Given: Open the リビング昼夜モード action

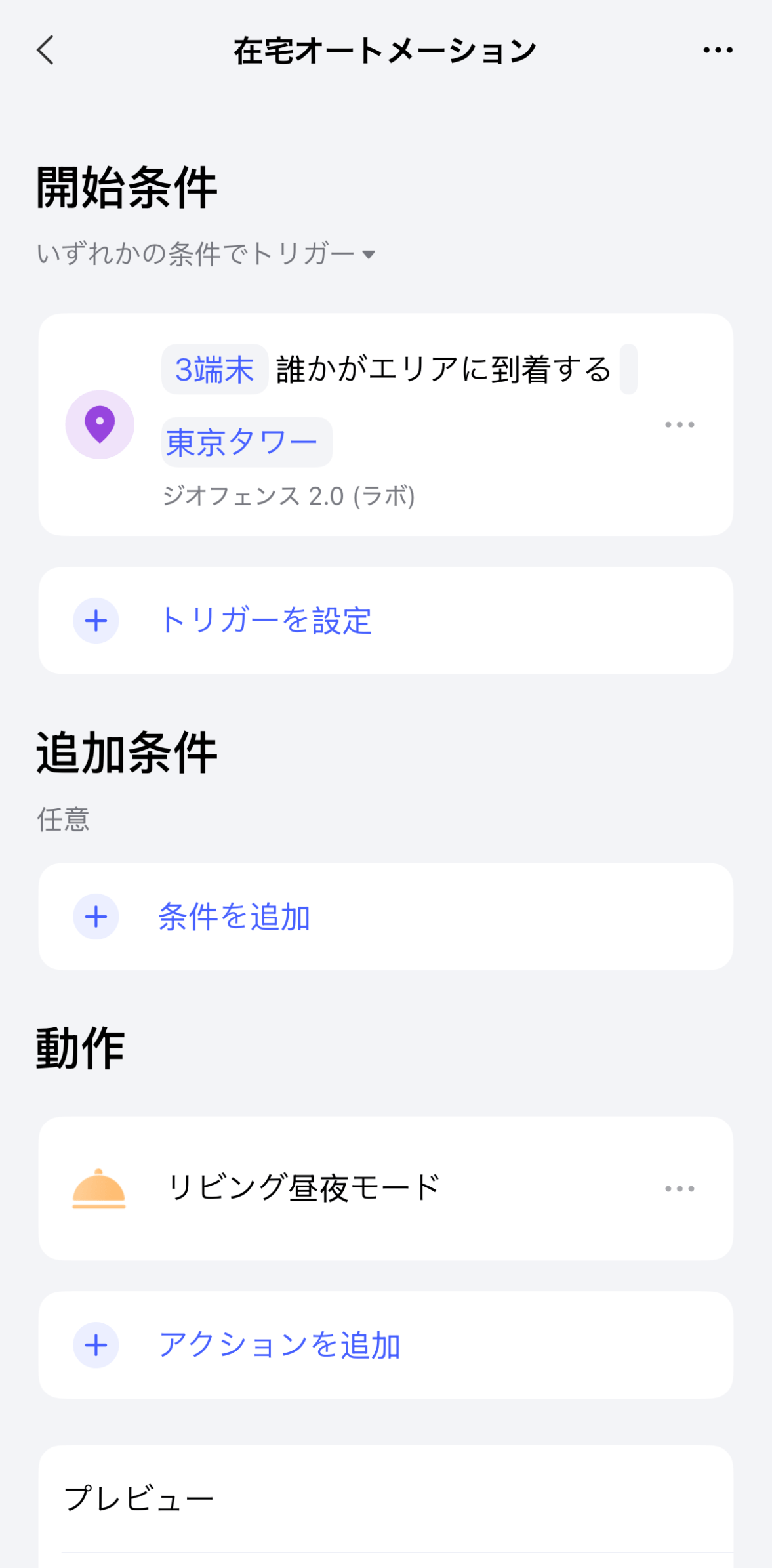Looking at the screenshot, I should coord(303,1188).
